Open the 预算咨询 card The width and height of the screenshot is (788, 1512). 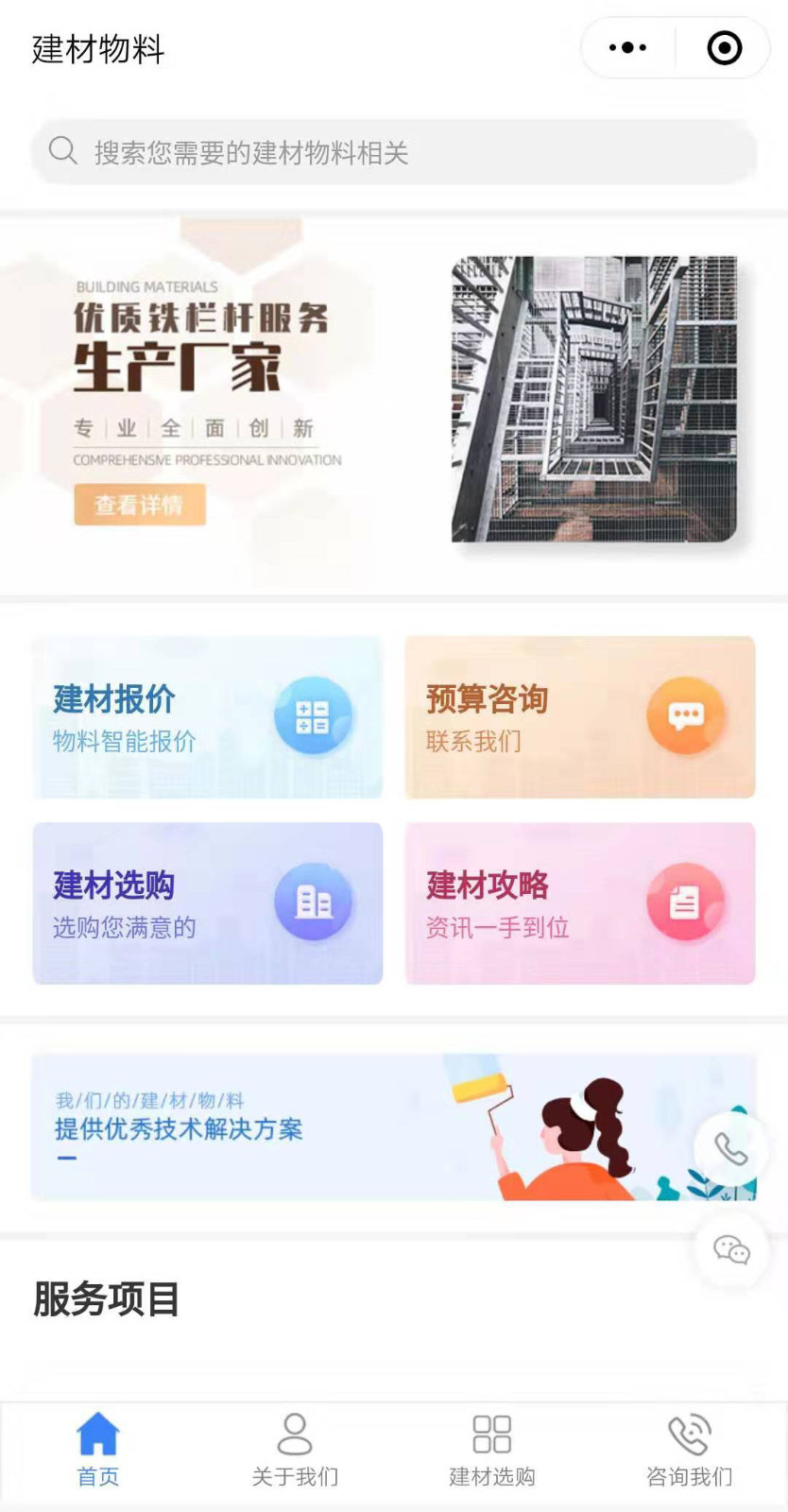pyautogui.click(x=580, y=717)
